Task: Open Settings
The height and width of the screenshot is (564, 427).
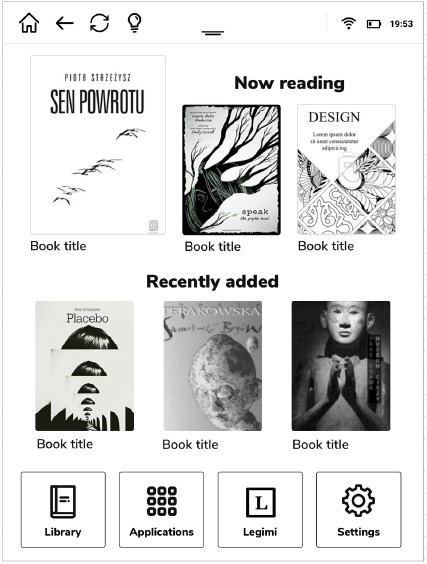Action: click(359, 510)
